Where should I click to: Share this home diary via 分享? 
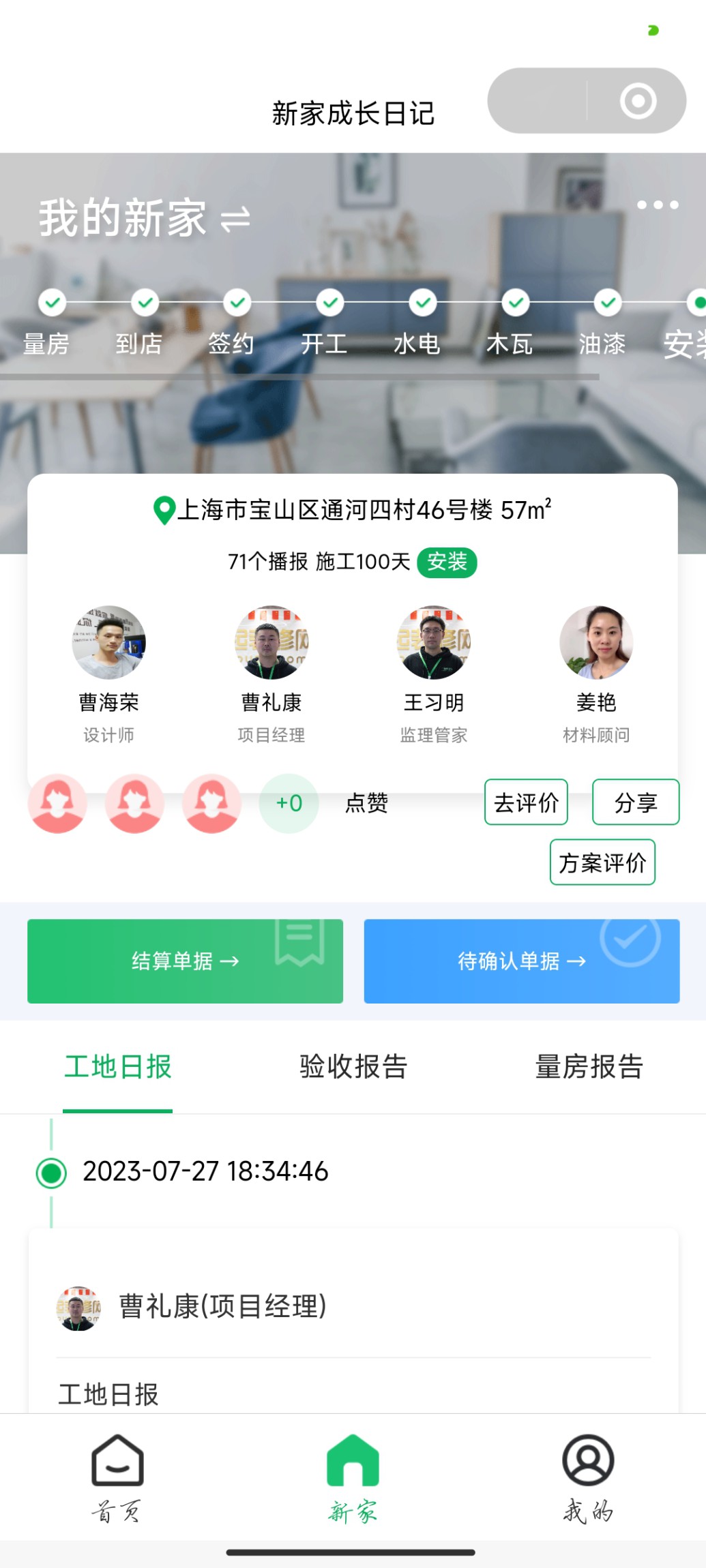click(636, 802)
